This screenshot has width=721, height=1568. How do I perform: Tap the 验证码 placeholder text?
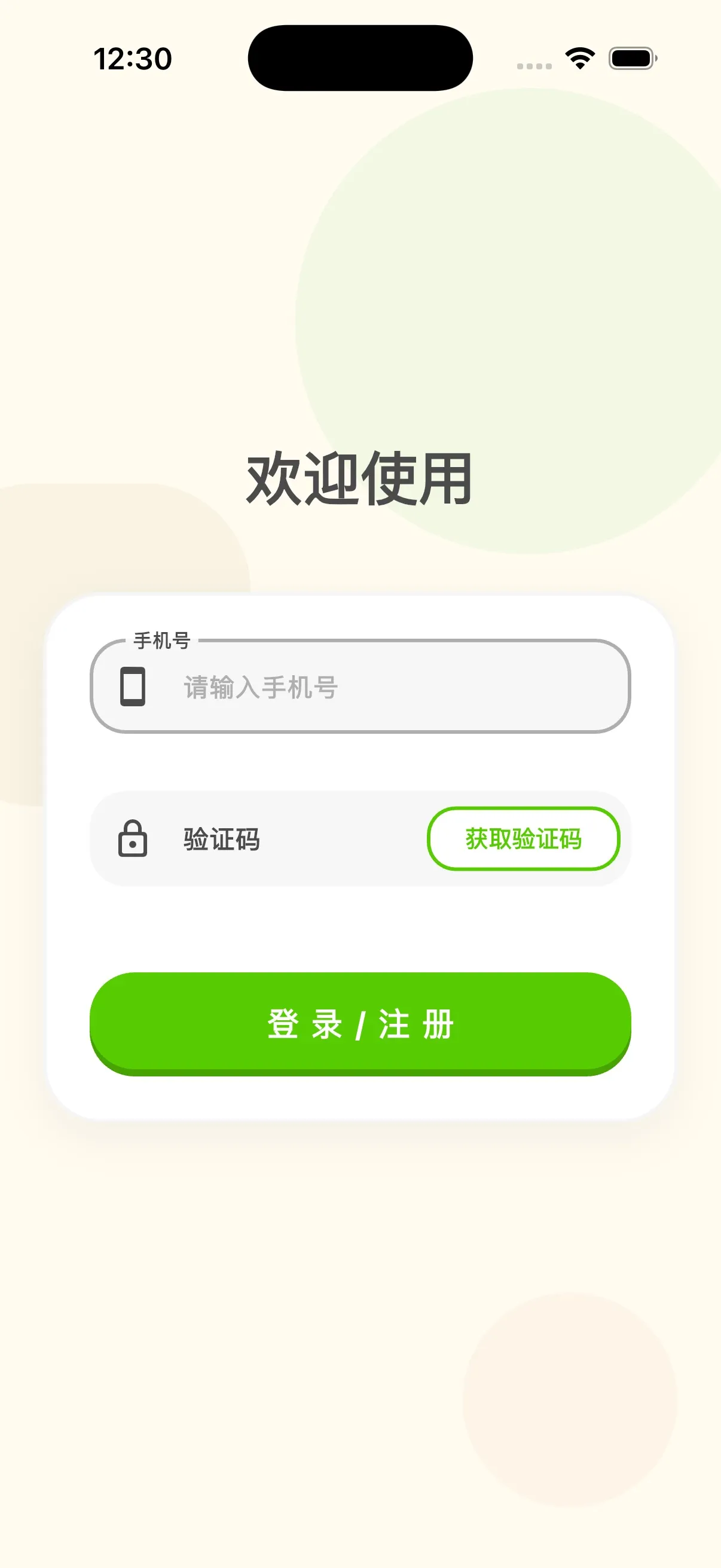pyautogui.click(x=221, y=839)
